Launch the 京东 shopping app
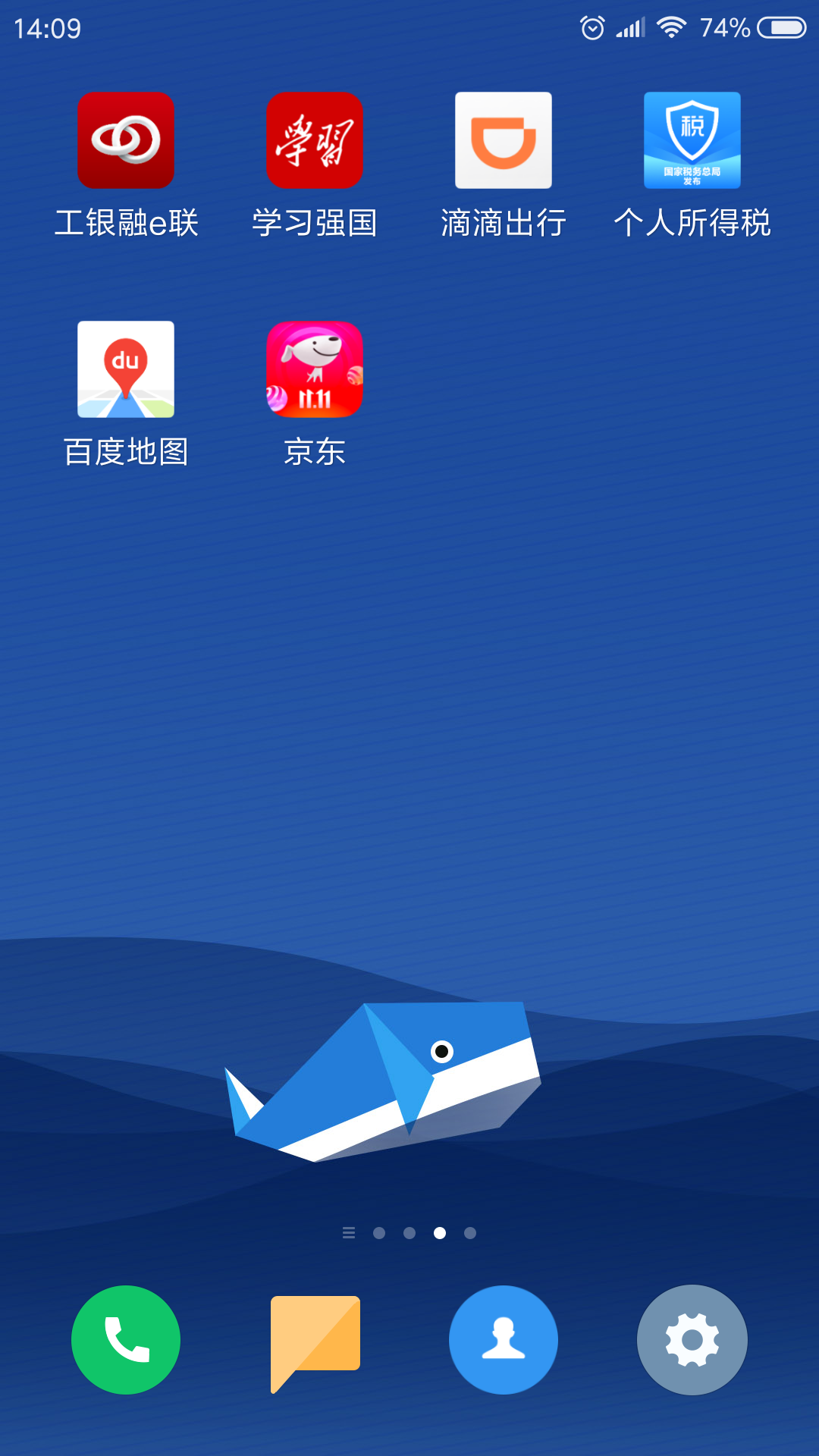819x1456 pixels. (x=315, y=370)
